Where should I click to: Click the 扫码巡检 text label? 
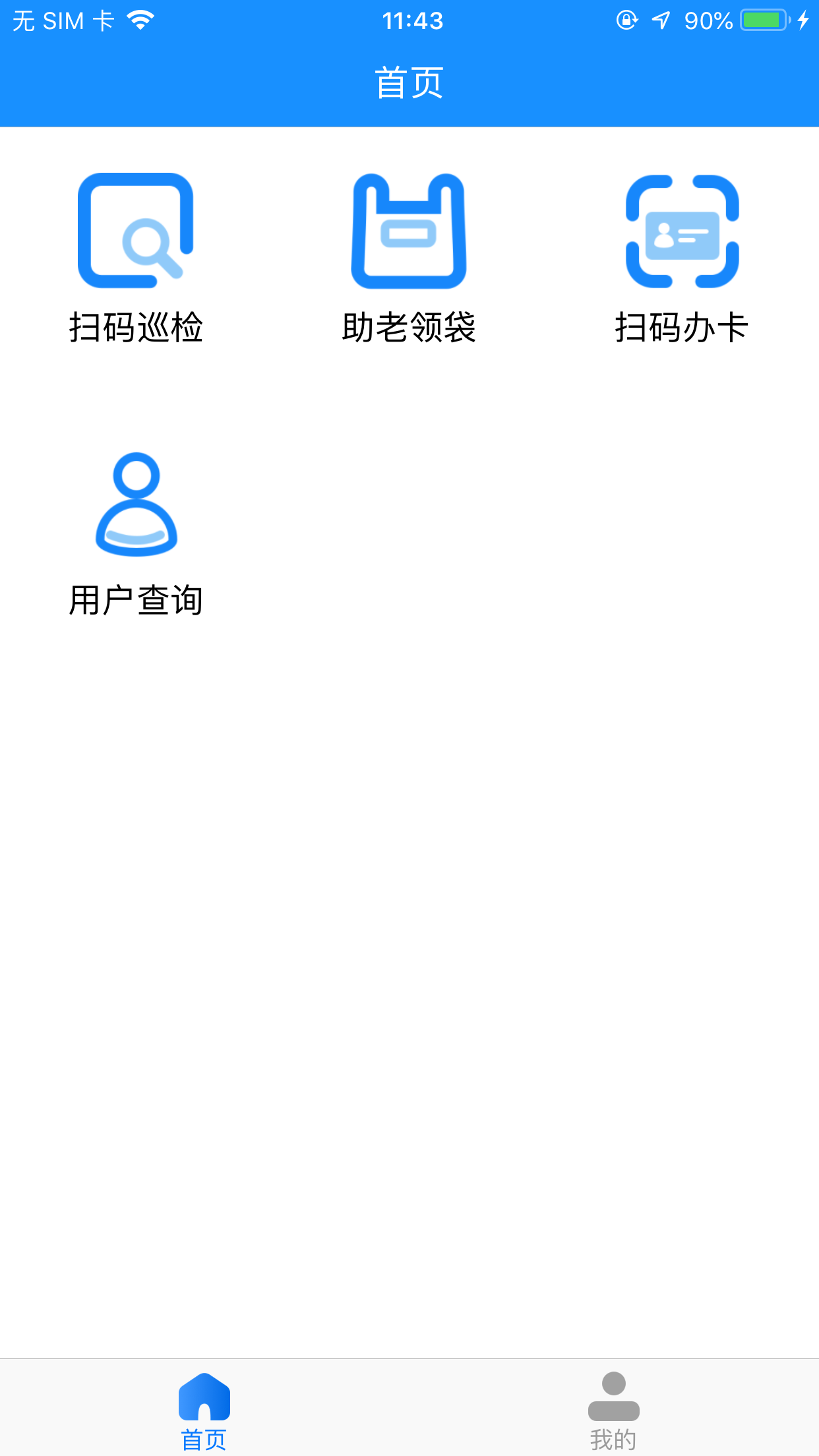136,328
